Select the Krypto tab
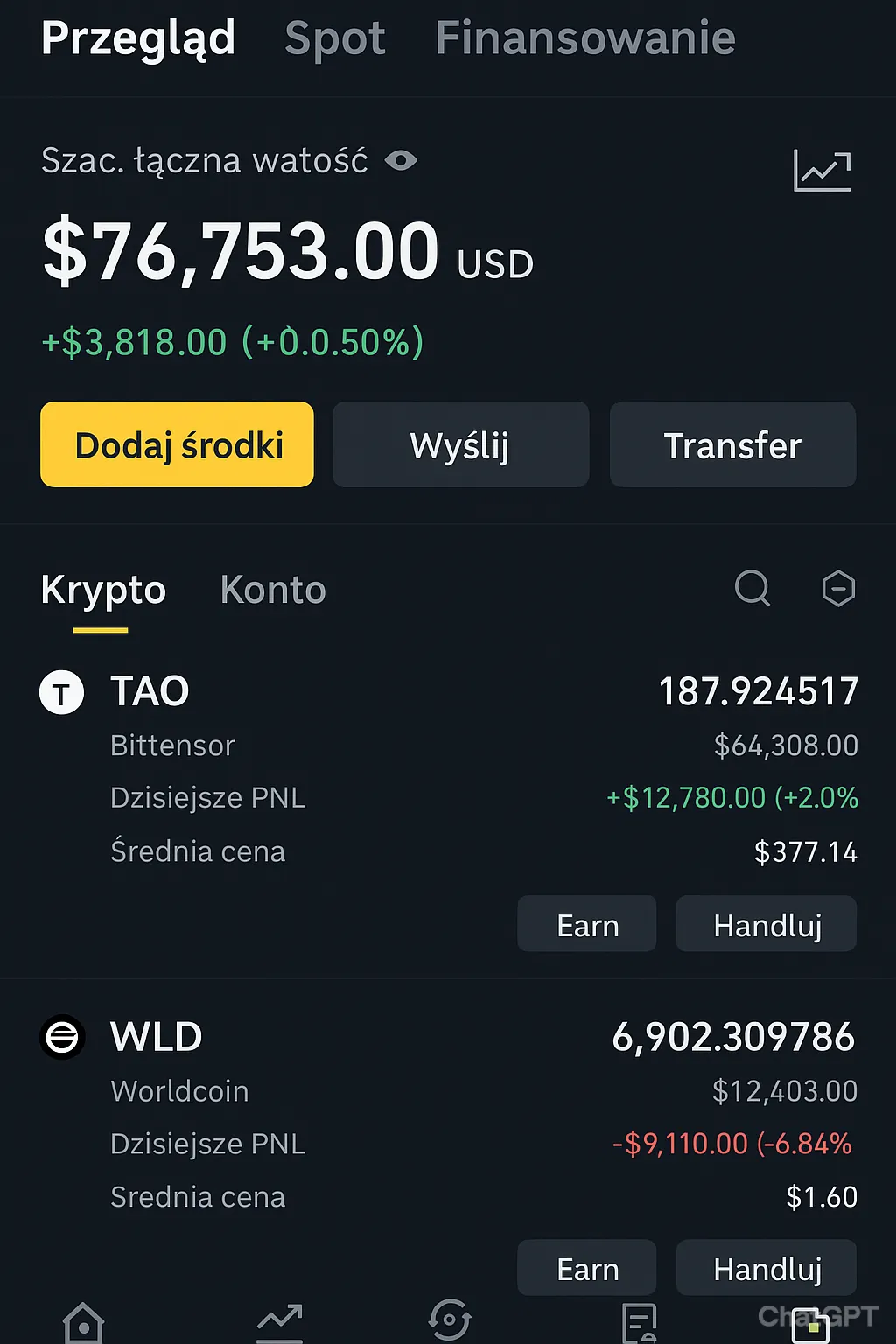896x1344 pixels. 103,590
